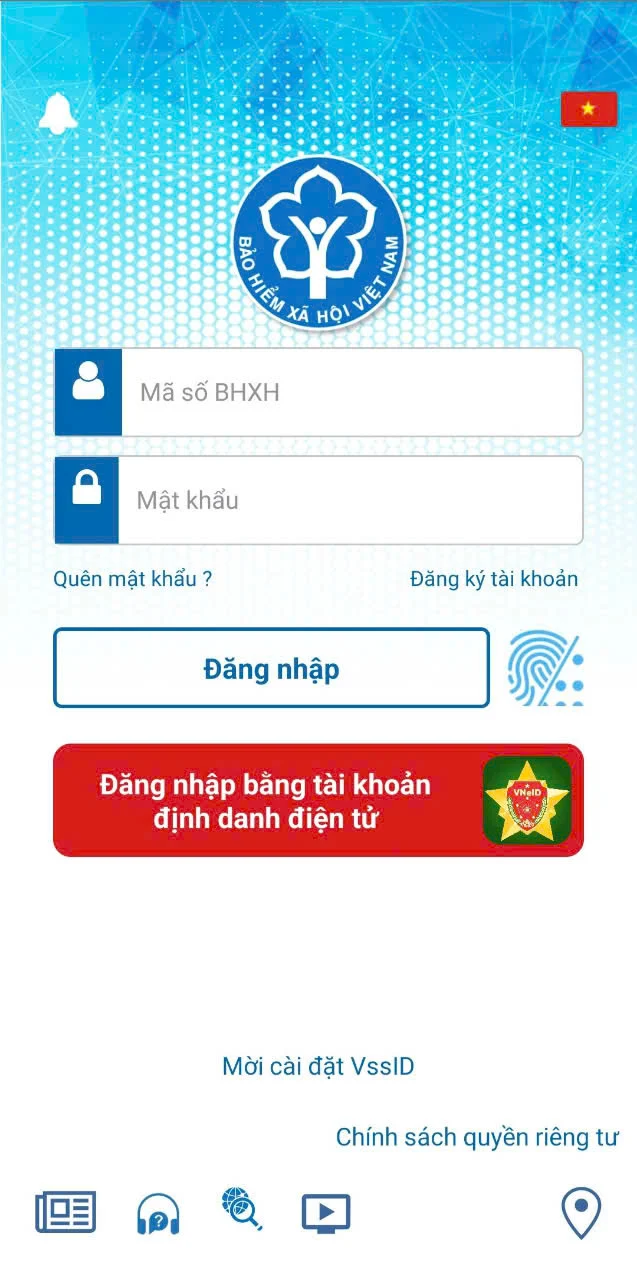Screen dimensions: 637x1280
Task: Open the Quên mật khẩu link
Action: 132,578
